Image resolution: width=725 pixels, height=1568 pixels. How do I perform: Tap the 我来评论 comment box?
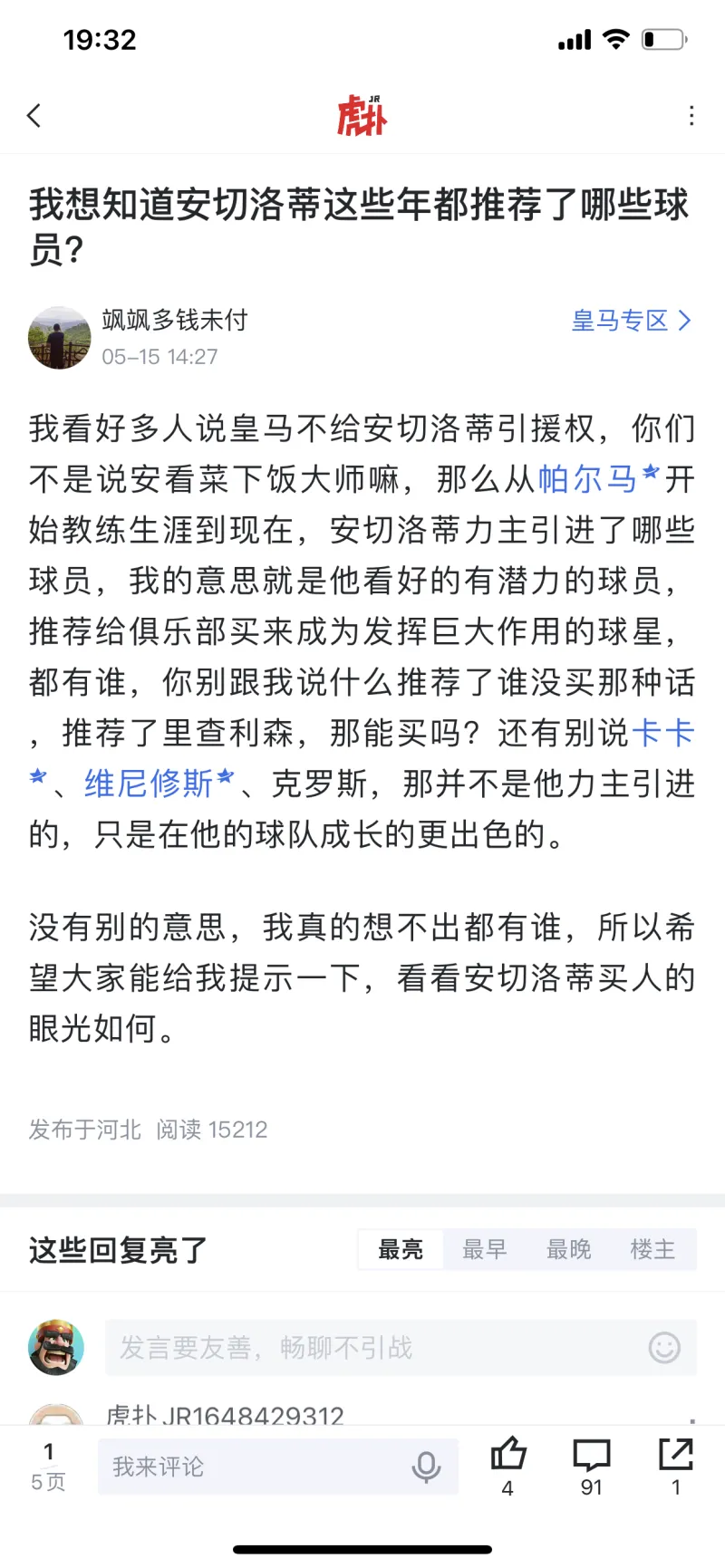click(x=254, y=1467)
